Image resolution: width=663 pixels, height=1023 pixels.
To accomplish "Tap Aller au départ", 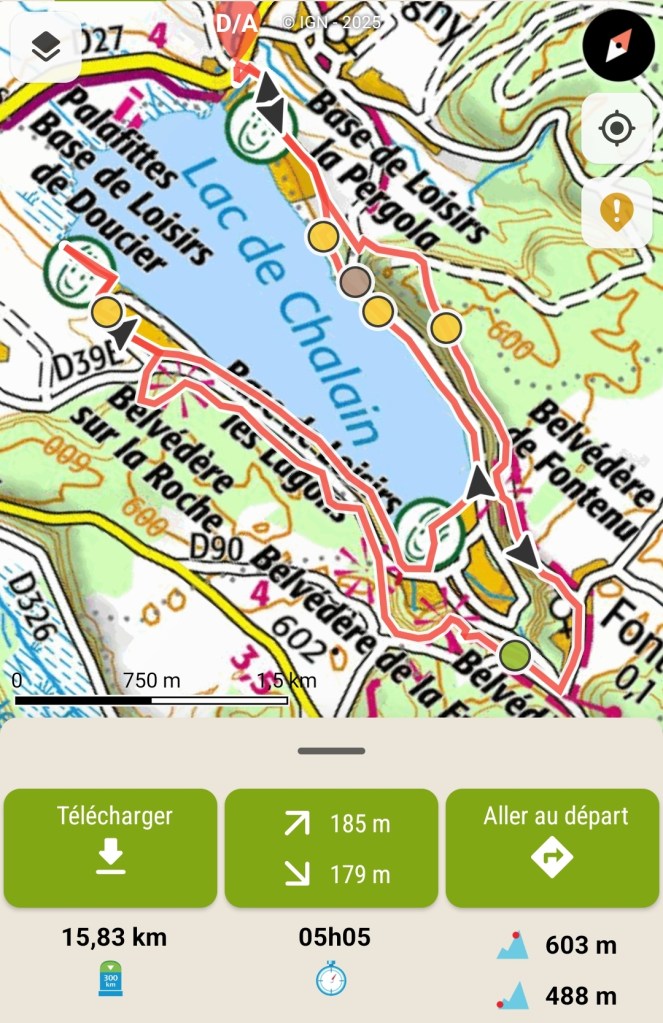I will pos(553,847).
